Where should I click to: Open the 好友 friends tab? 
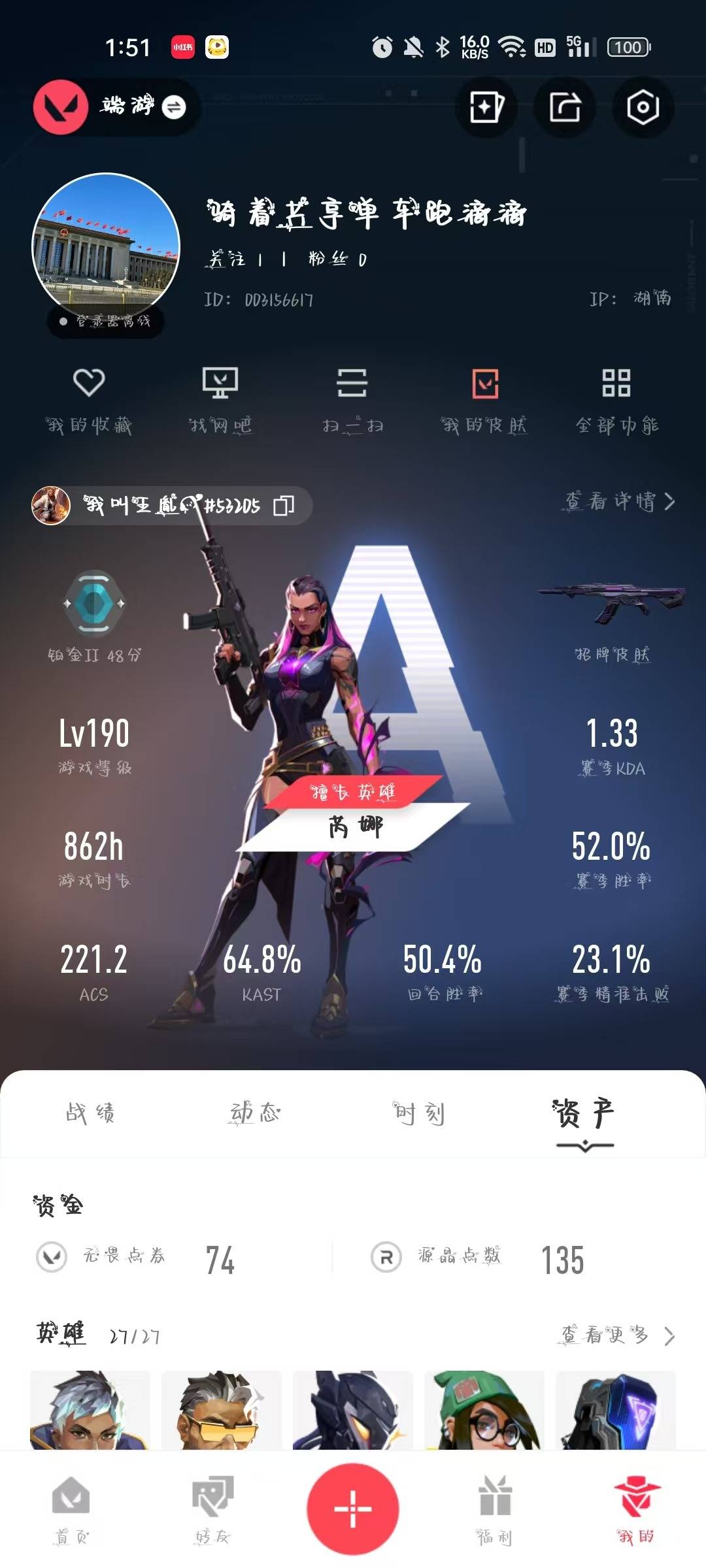tap(212, 1510)
